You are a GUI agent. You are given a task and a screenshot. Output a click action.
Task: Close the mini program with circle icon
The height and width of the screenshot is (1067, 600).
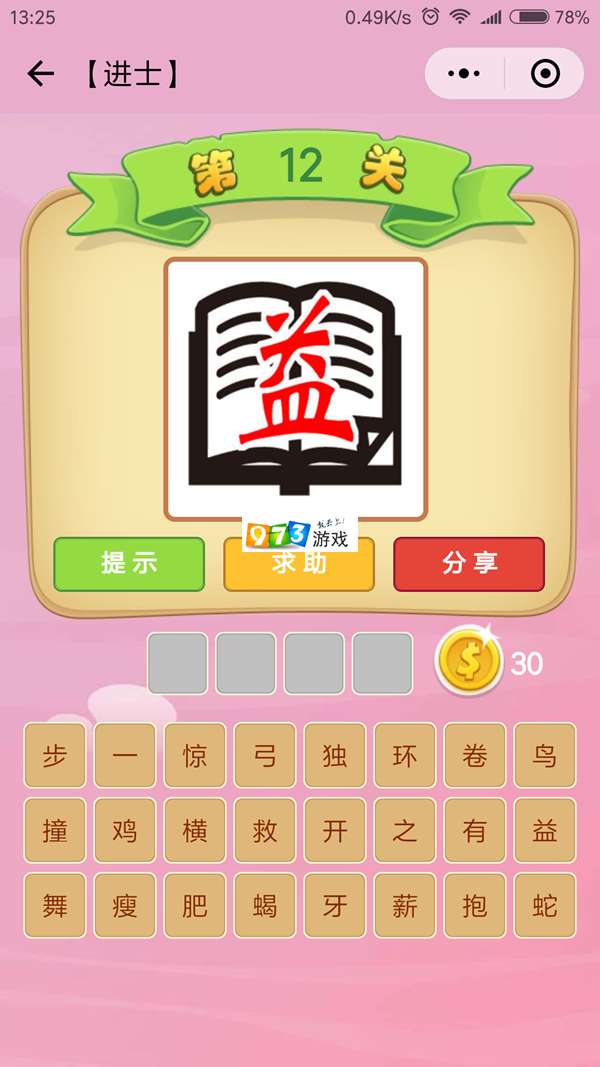click(x=545, y=73)
